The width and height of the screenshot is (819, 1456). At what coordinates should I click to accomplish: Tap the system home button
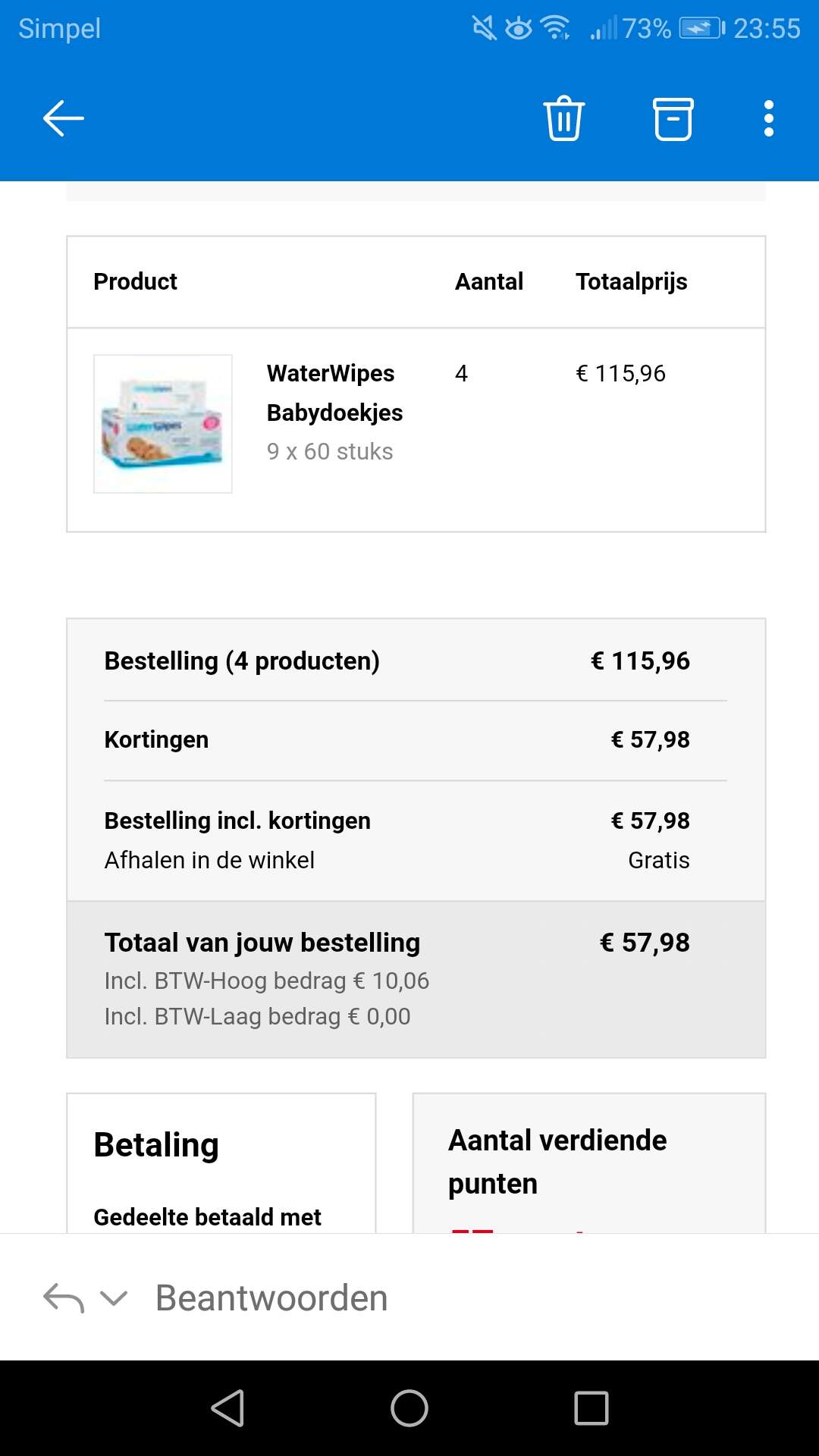point(409,1408)
